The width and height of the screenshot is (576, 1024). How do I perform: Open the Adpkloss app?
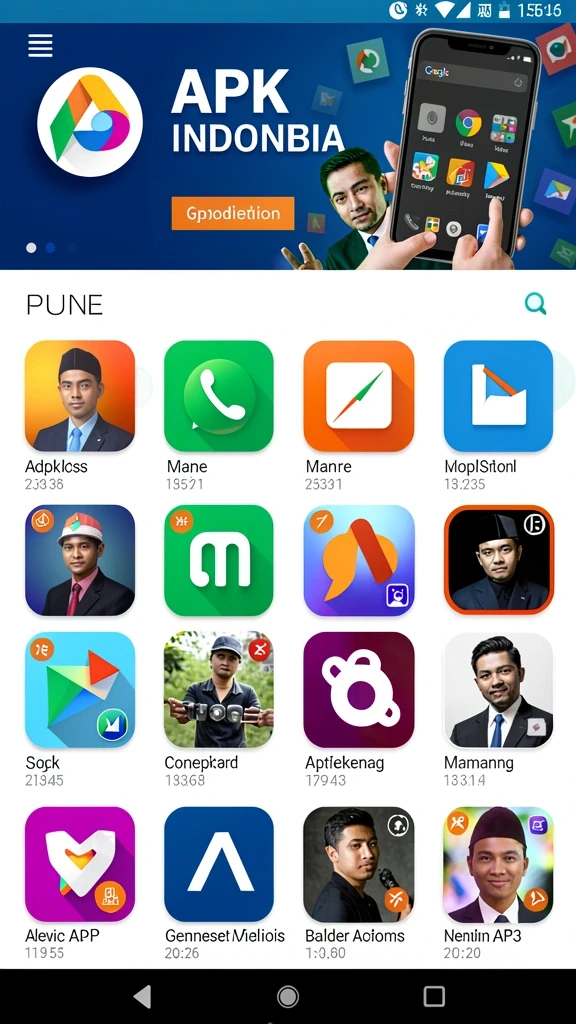(x=80, y=396)
